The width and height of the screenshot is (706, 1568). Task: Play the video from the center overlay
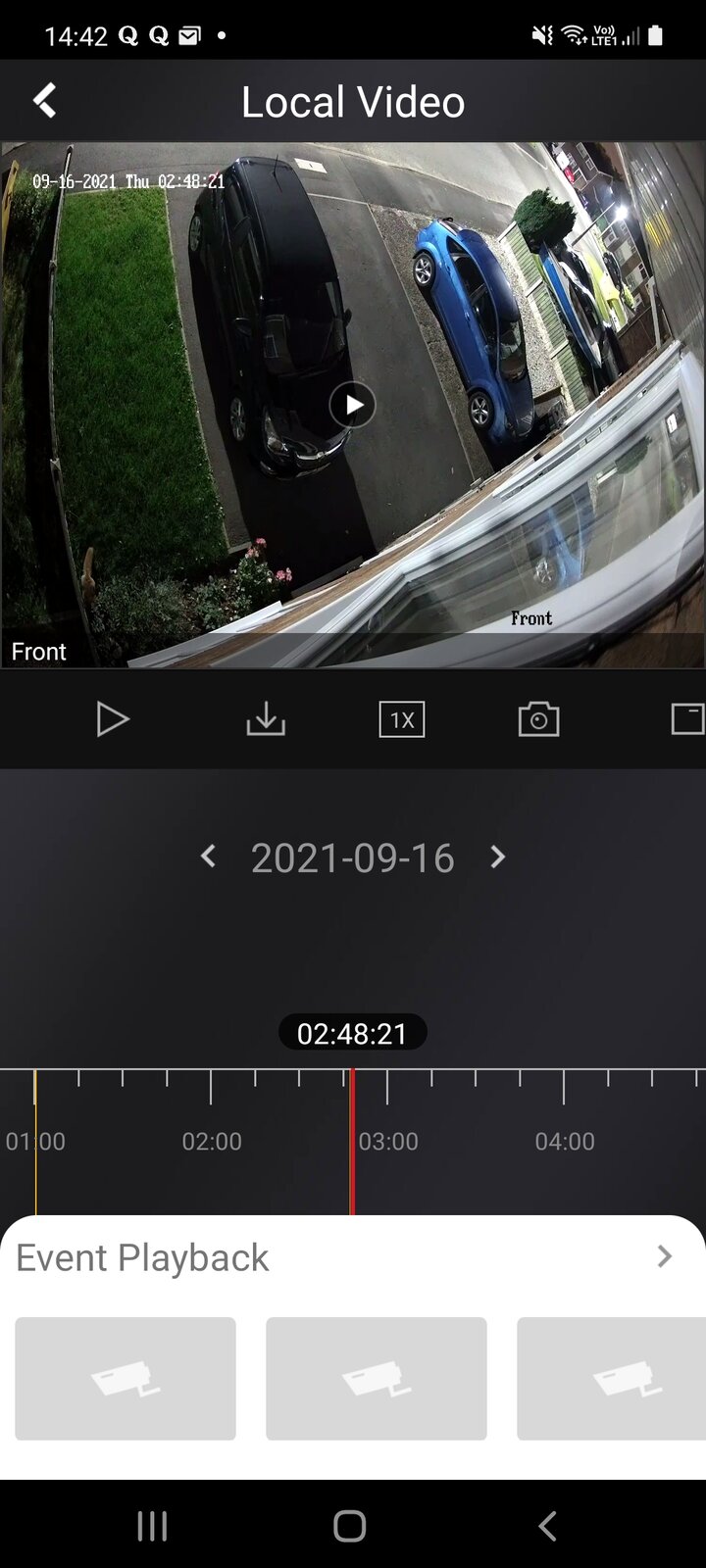click(352, 405)
